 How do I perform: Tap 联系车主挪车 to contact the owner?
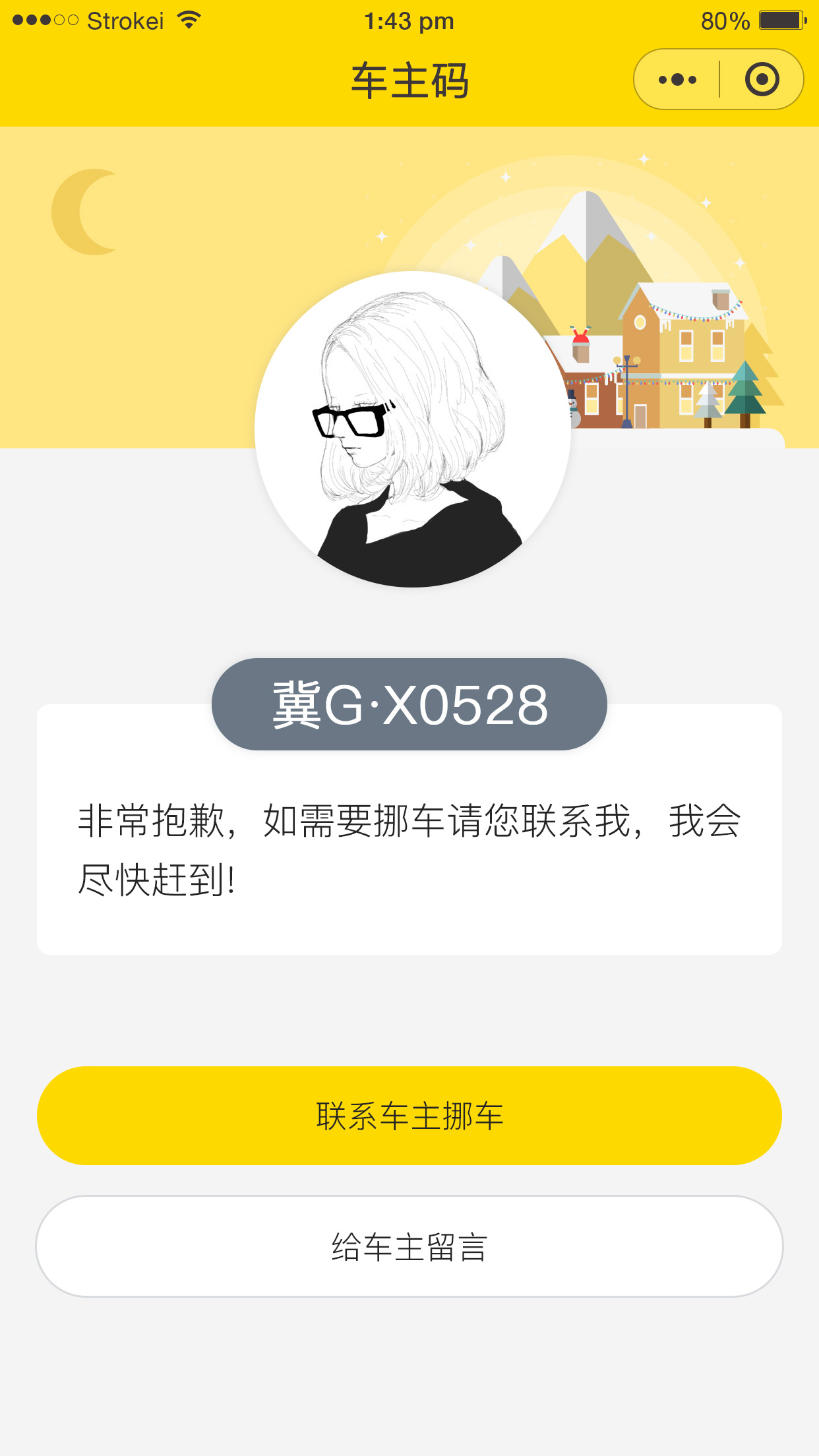[x=409, y=1116]
